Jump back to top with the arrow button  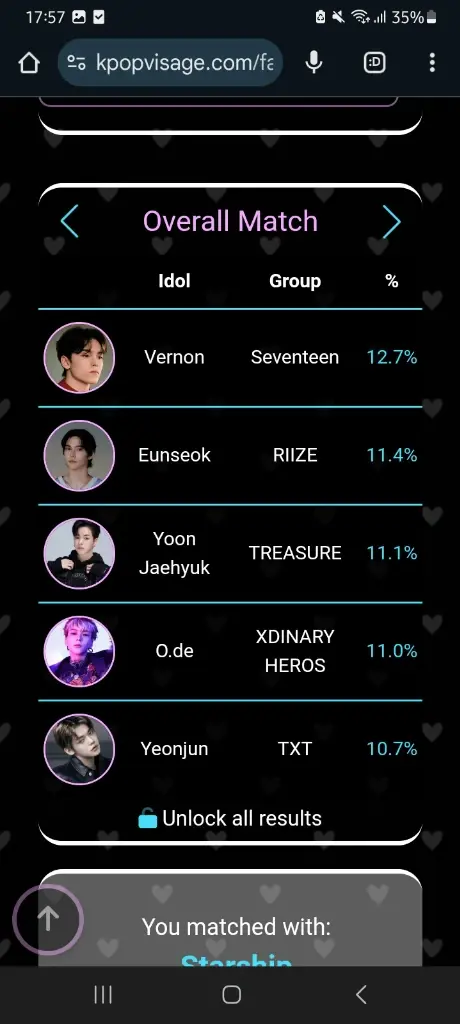coord(48,919)
